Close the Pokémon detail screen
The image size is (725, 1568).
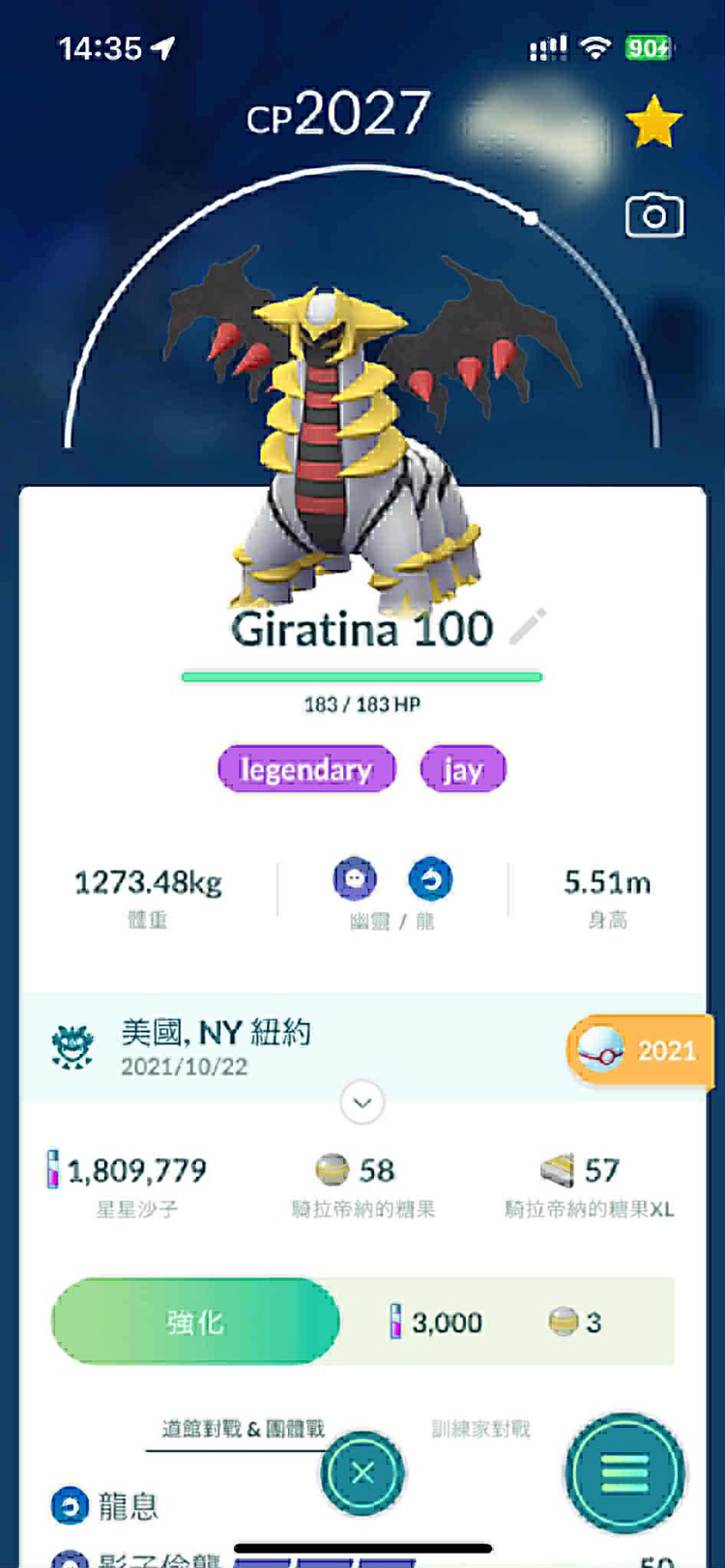[362, 1473]
